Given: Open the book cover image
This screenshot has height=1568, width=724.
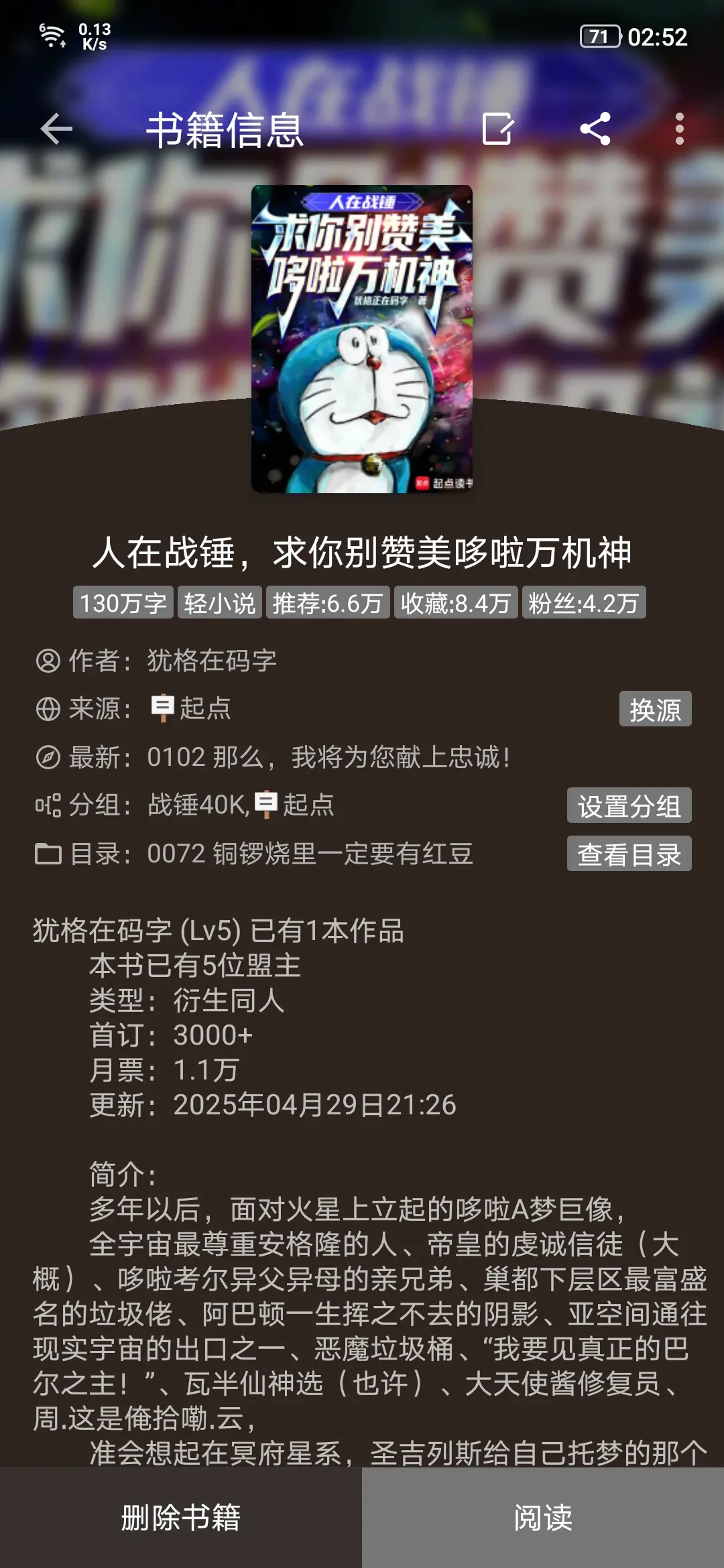Looking at the screenshot, I should coord(362,339).
